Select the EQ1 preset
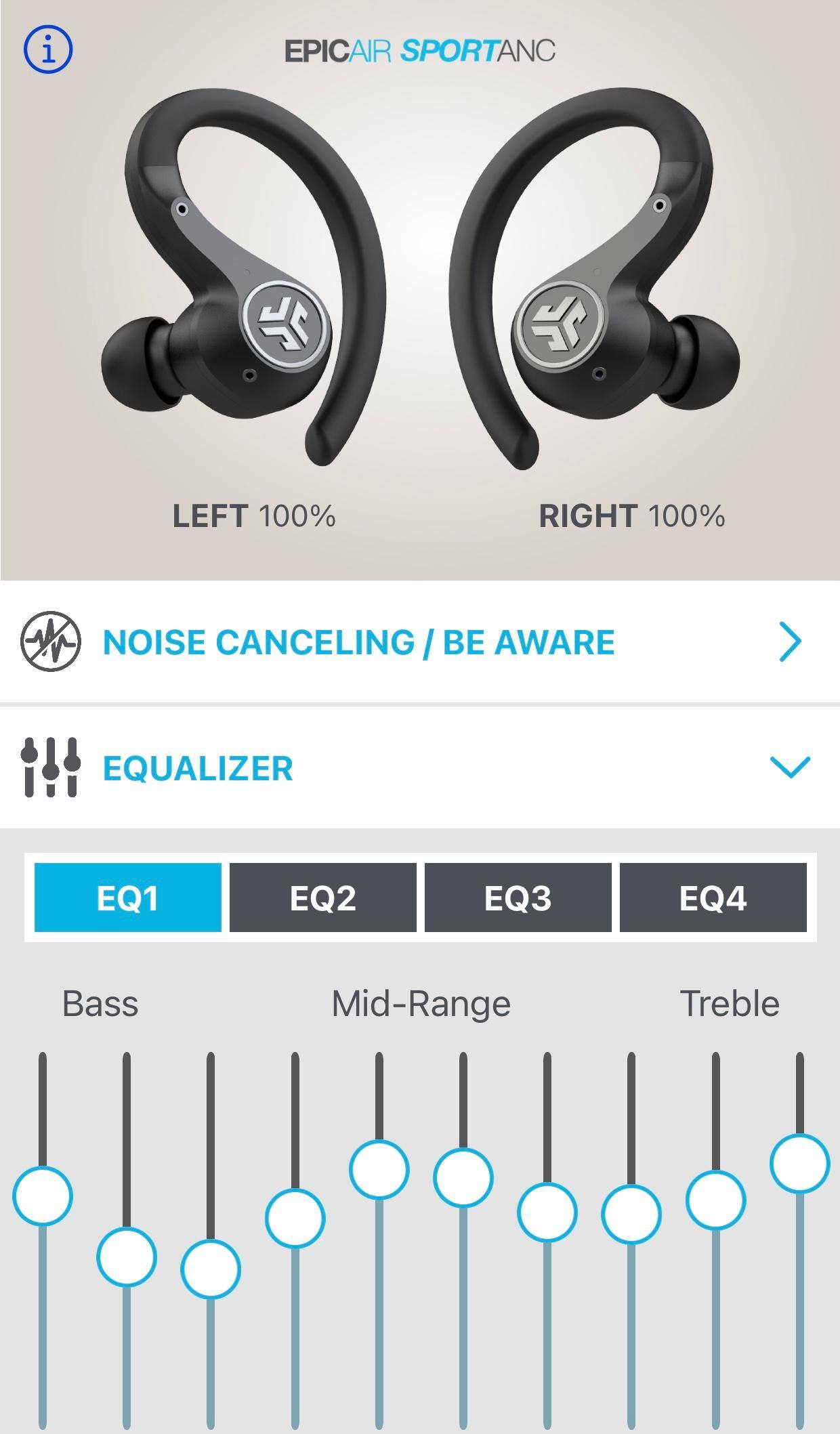 pyautogui.click(x=128, y=898)
